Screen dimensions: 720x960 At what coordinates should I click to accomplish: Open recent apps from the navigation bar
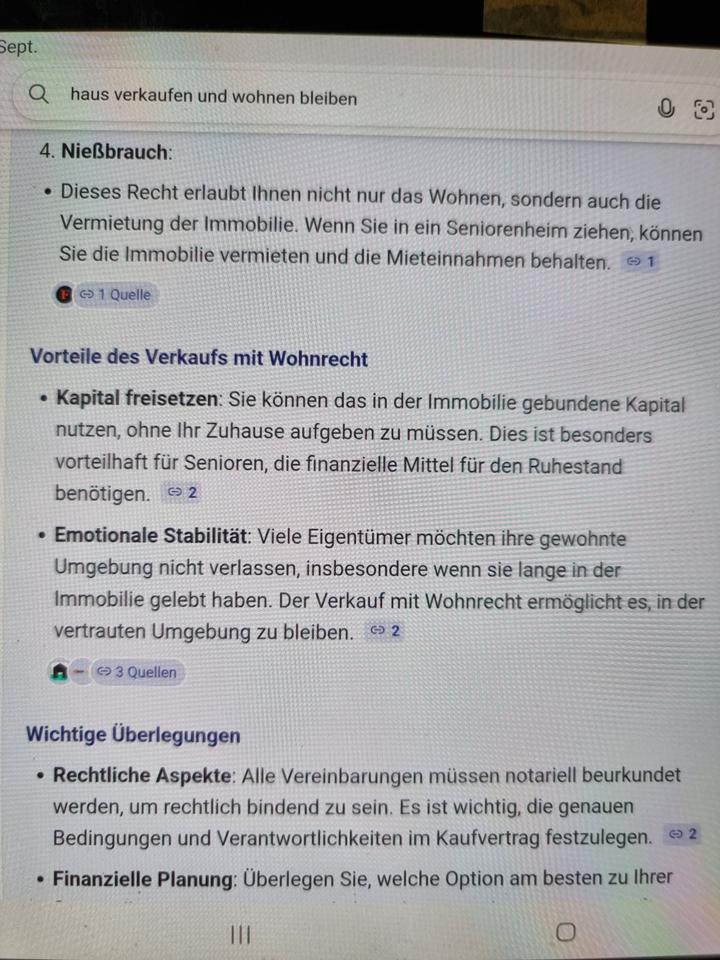(x=240, y=934)
